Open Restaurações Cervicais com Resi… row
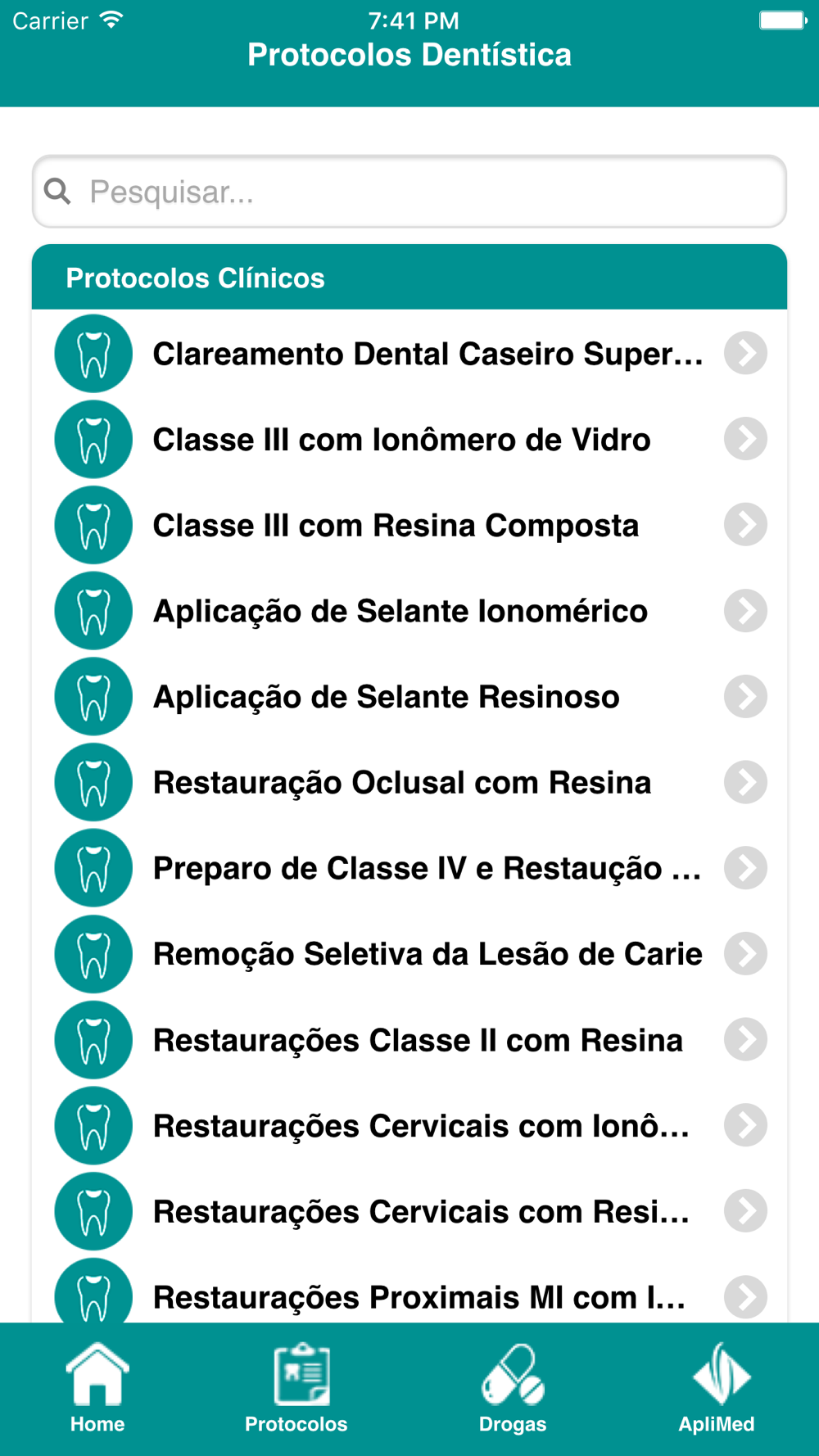819x1456 pixels. [409, 1212]
